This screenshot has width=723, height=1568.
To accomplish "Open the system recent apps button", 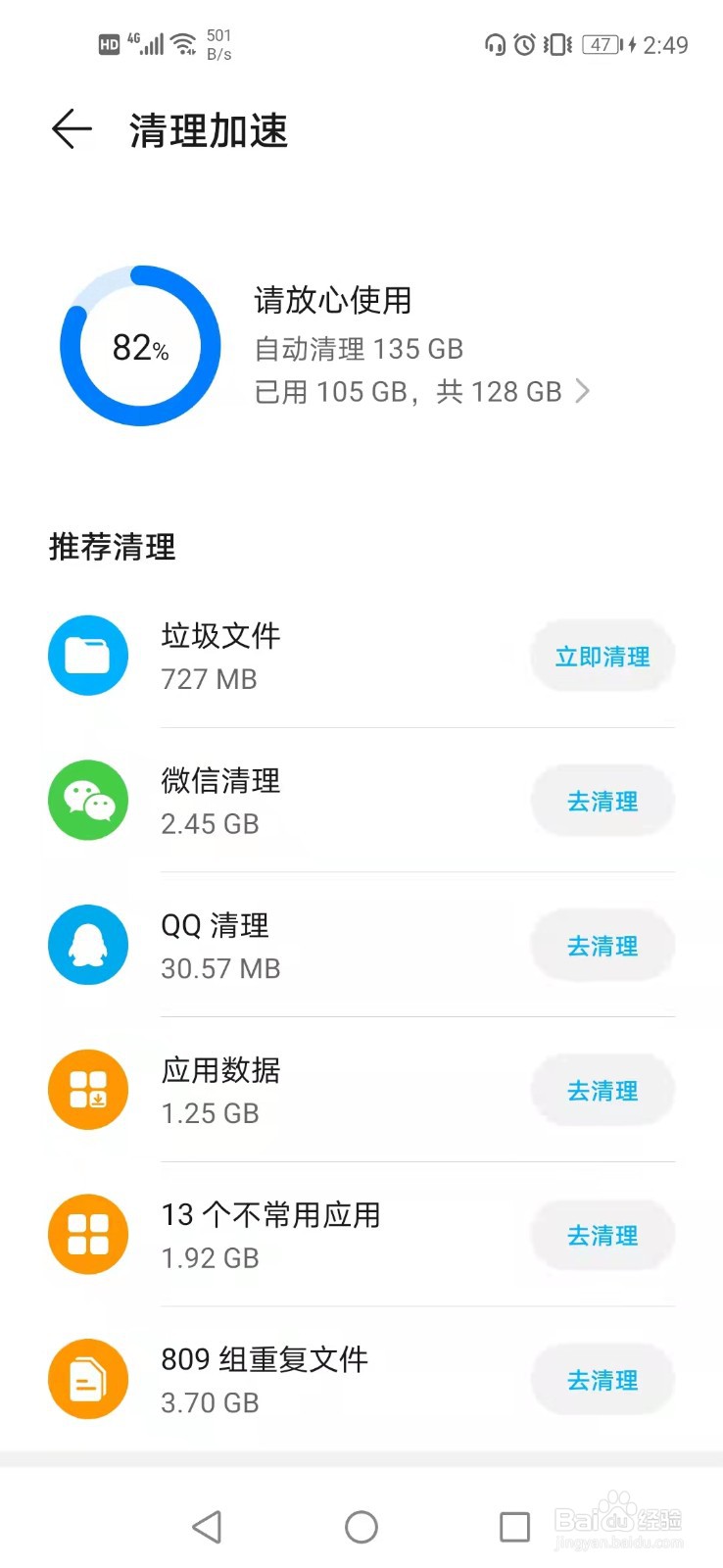I will coord(514,1527).
